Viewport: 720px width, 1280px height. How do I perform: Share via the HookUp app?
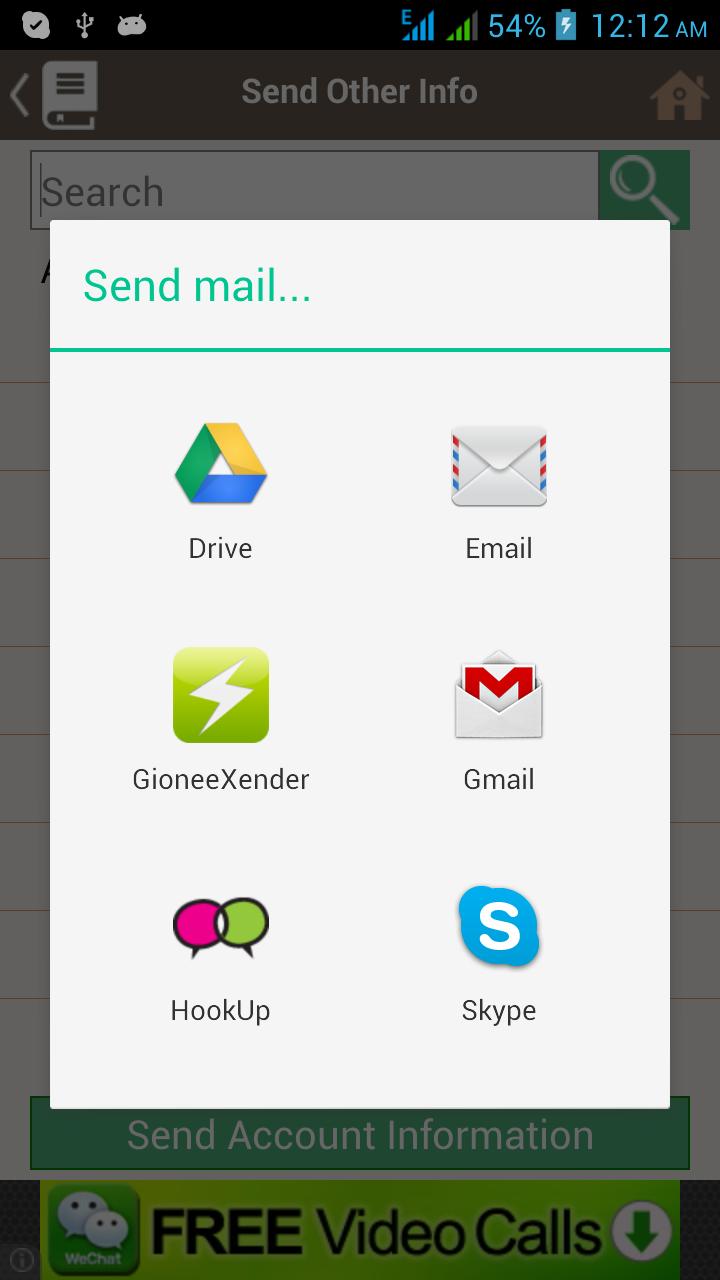220,950
